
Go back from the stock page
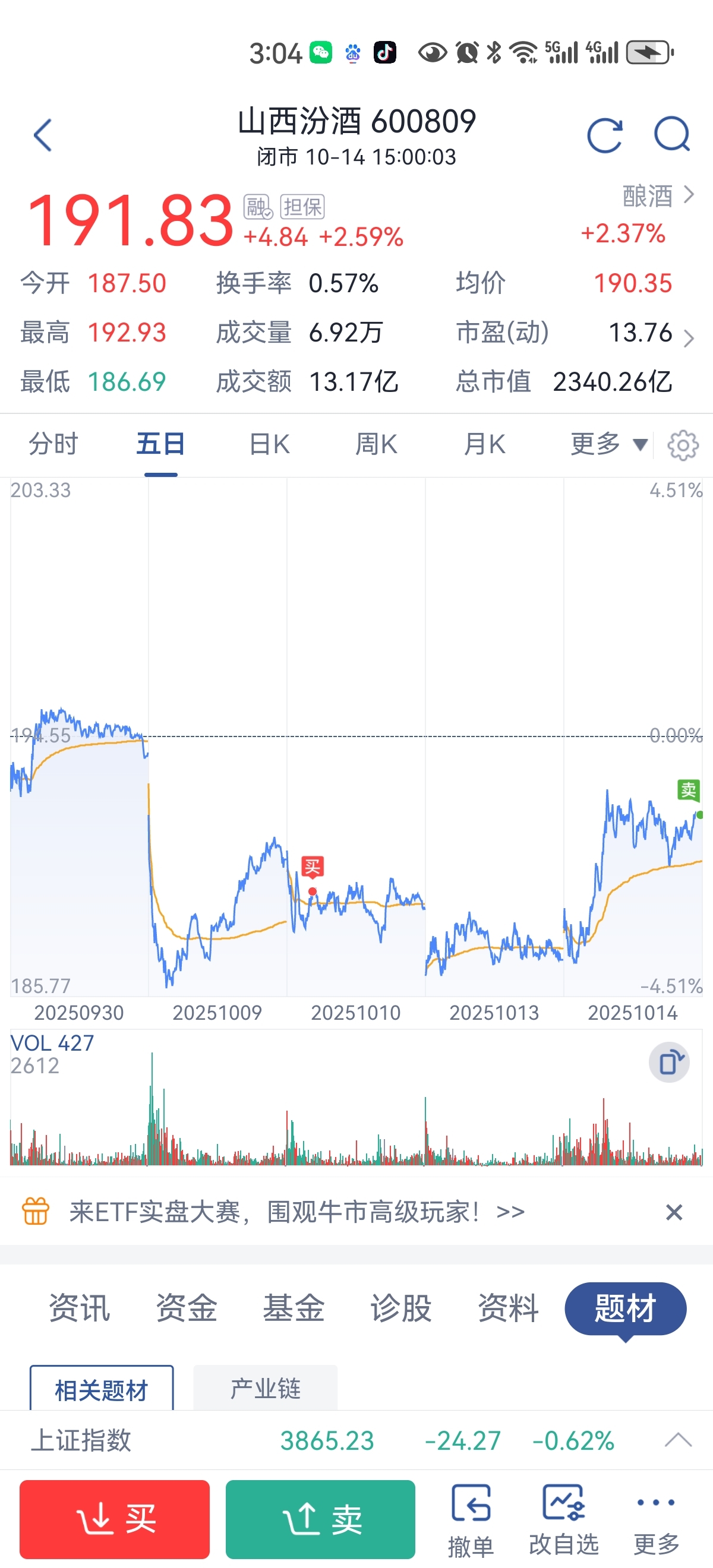tap(43, 134)
